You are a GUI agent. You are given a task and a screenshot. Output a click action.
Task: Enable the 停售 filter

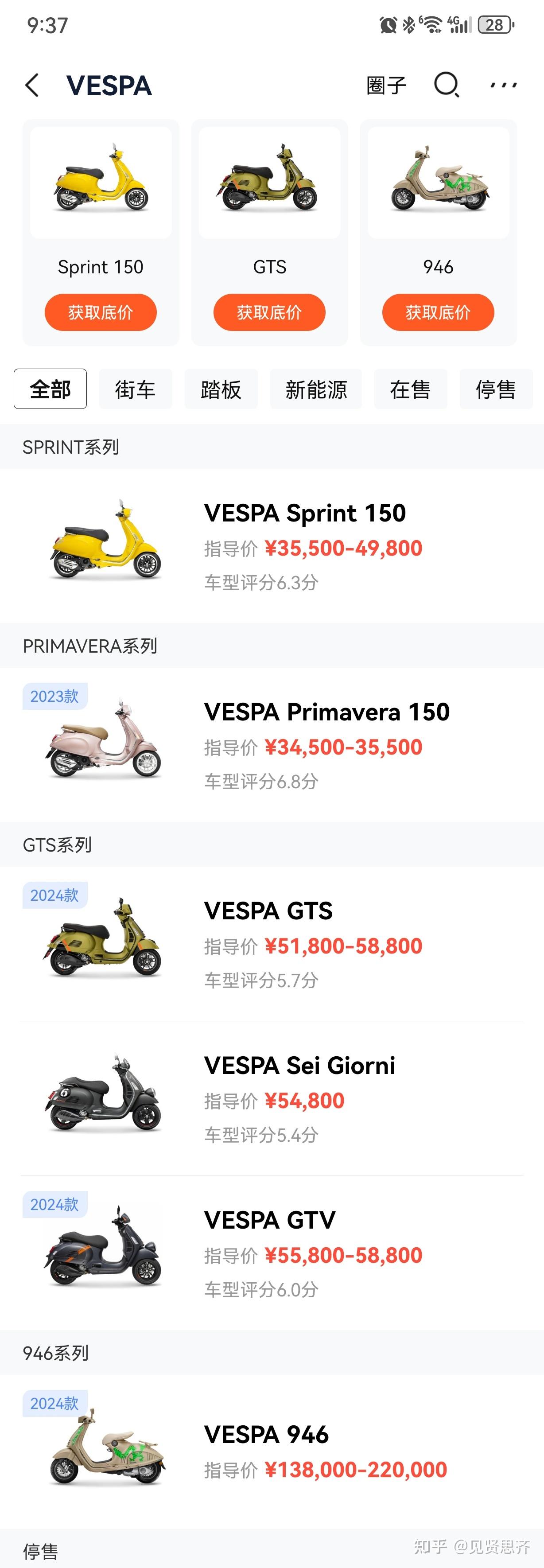(497, 389)
